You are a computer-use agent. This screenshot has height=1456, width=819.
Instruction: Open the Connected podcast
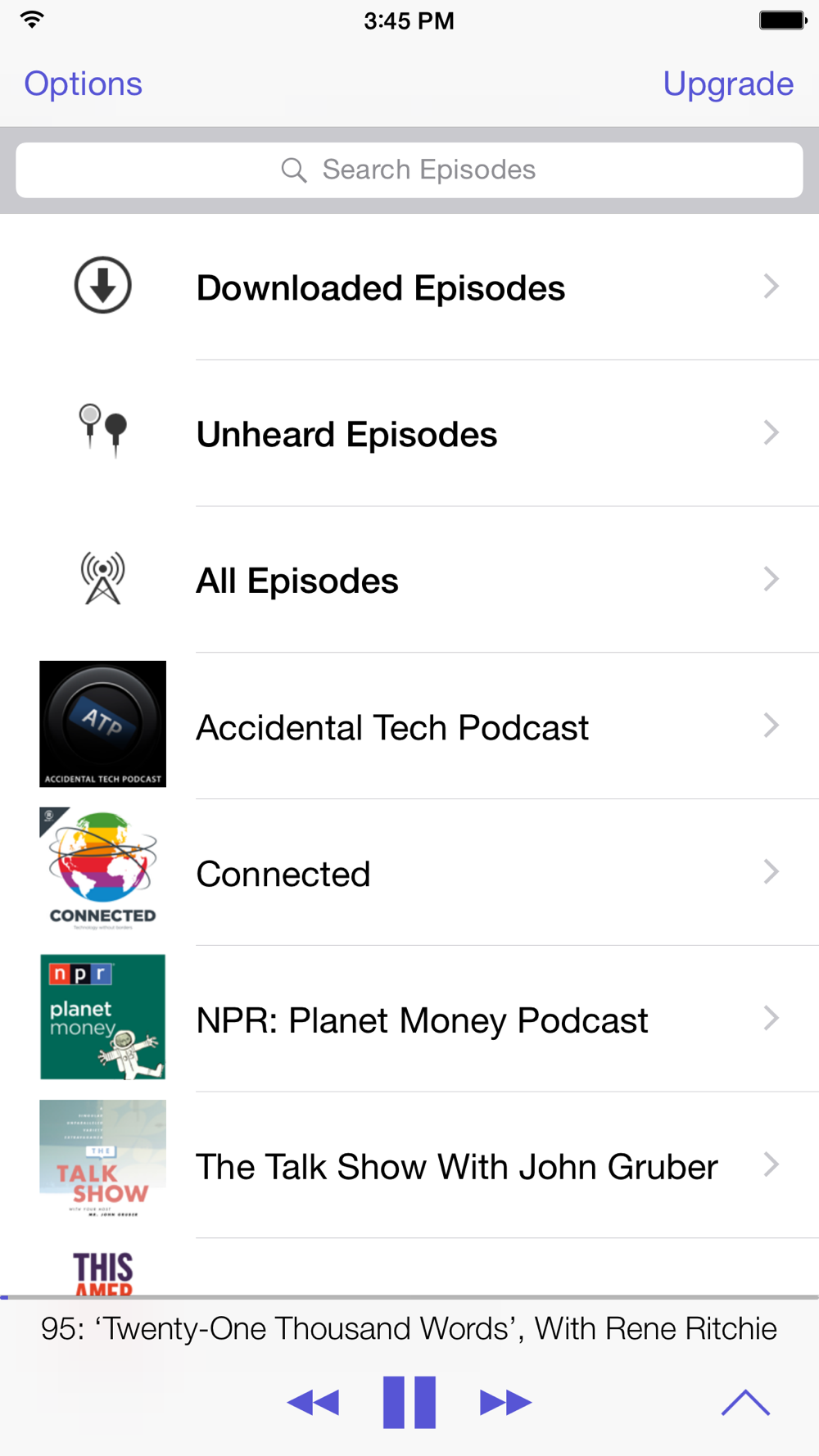(409, 873)
